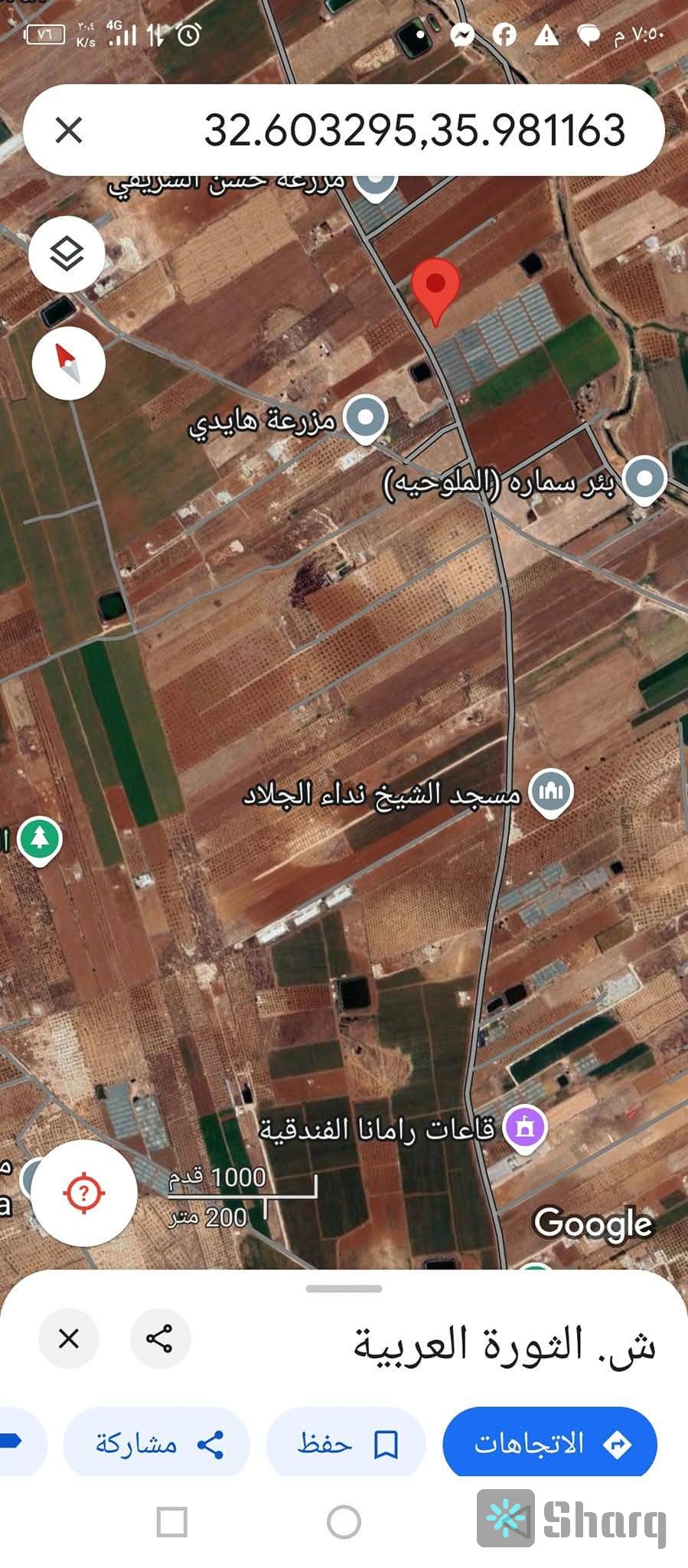This screenshot has height=1568, width=688.
Task: Share location using مشاركة chip
Action: pos(158,1443)
